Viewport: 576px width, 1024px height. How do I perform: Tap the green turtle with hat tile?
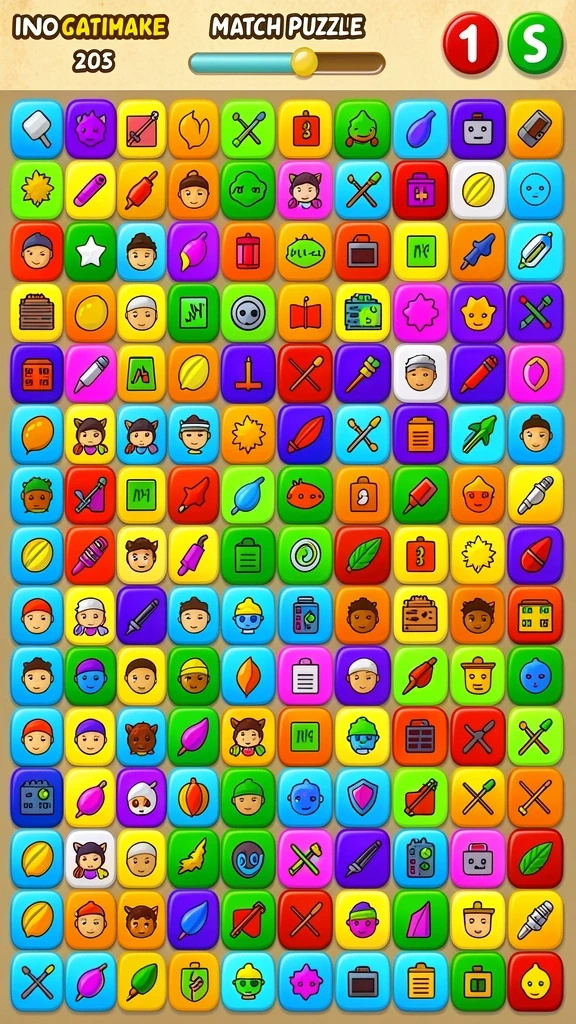click(x=362, y=129)
